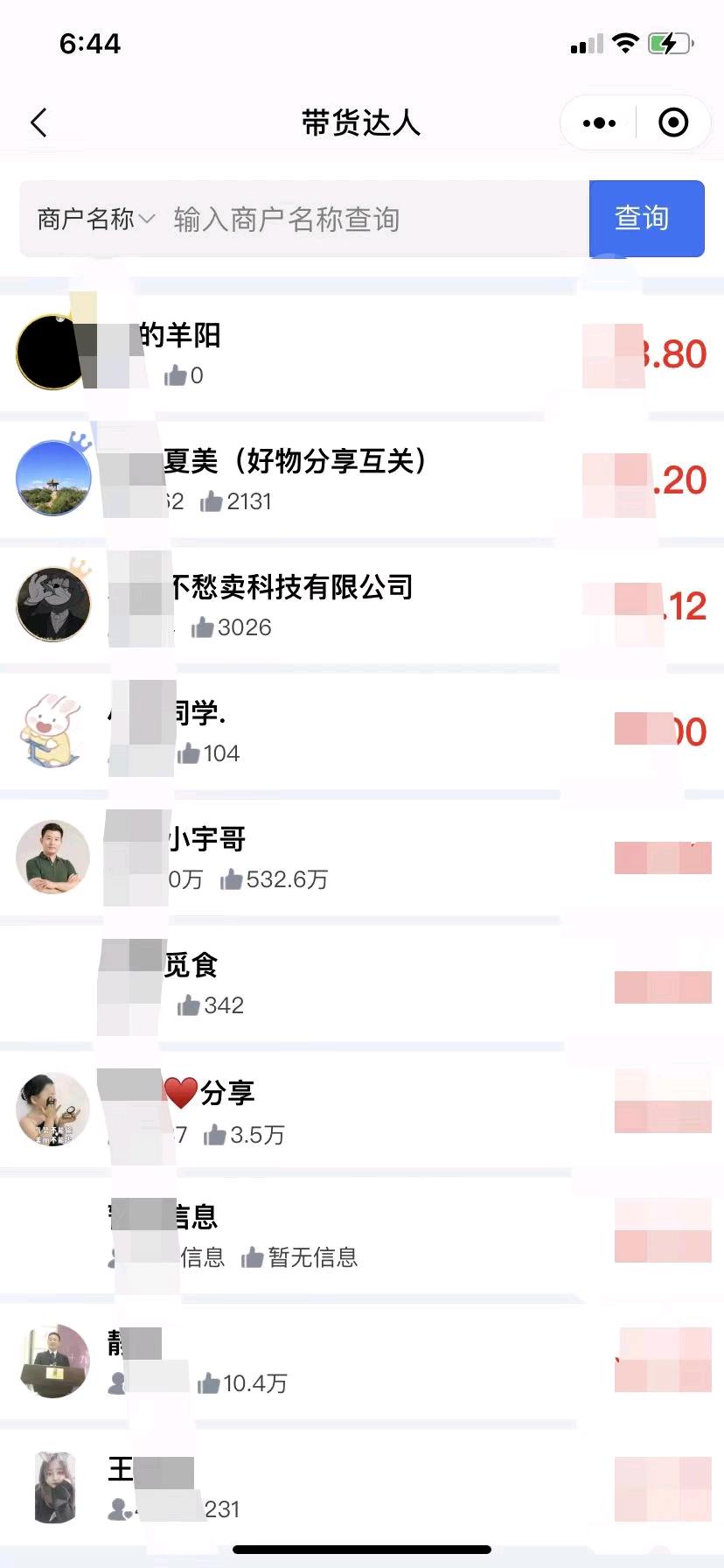Tap the blue 查询 button
This screenshot has width=724, height=1568.
646,219
